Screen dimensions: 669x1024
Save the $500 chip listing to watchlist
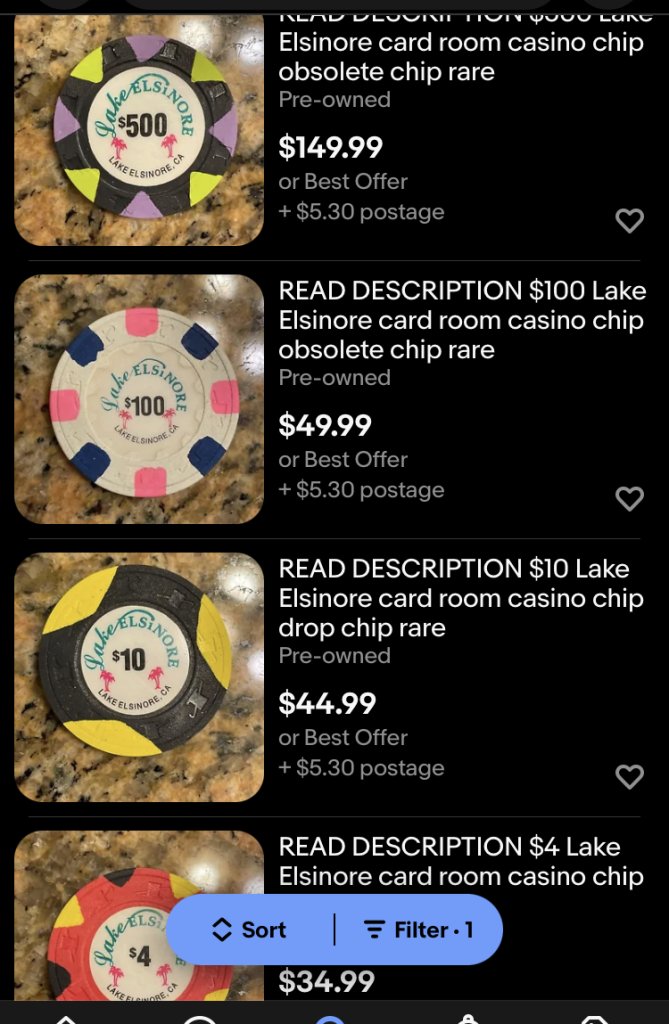click(x=629, y=221)
